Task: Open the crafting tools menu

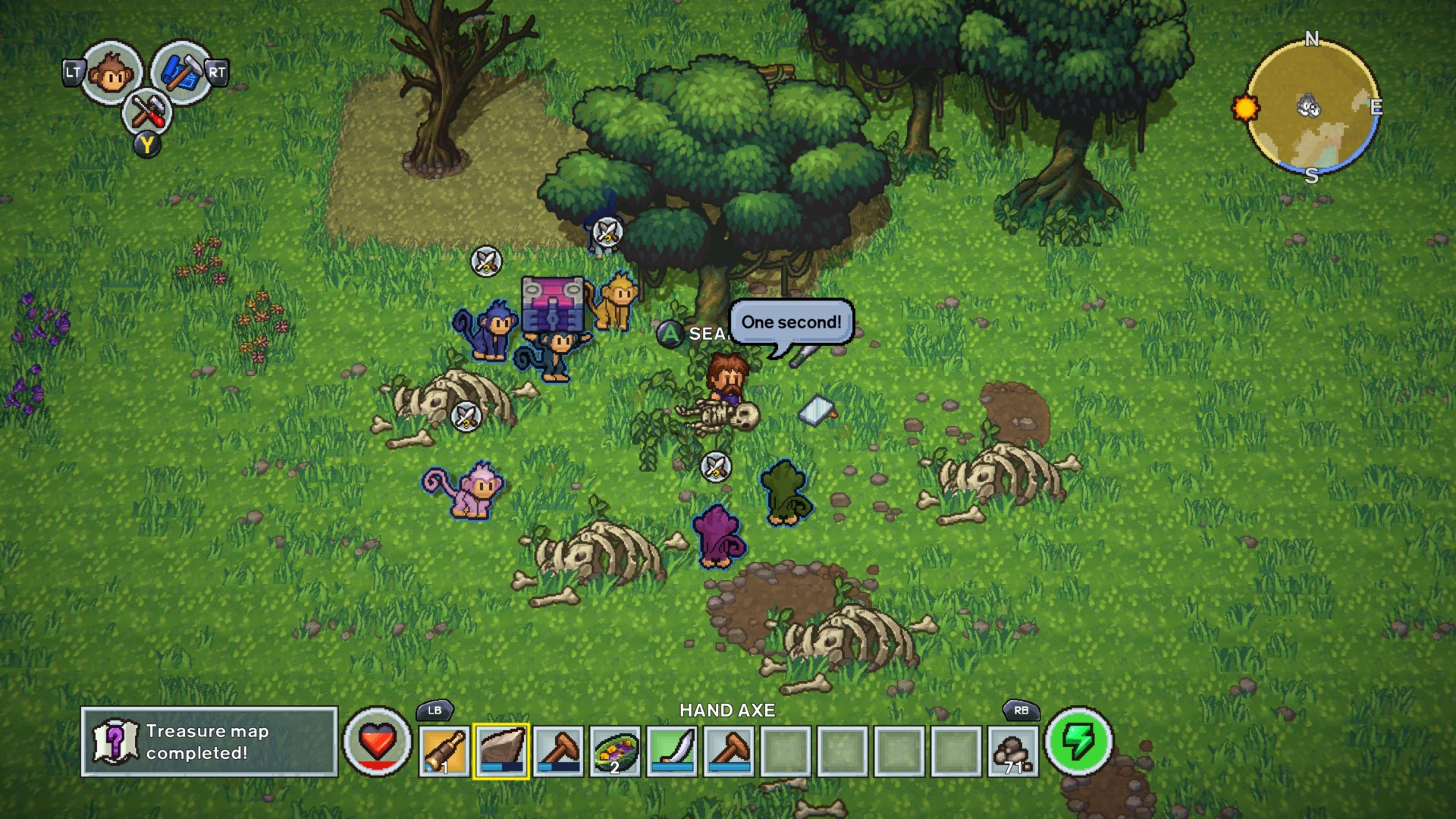Action: (x=146, y=113)
